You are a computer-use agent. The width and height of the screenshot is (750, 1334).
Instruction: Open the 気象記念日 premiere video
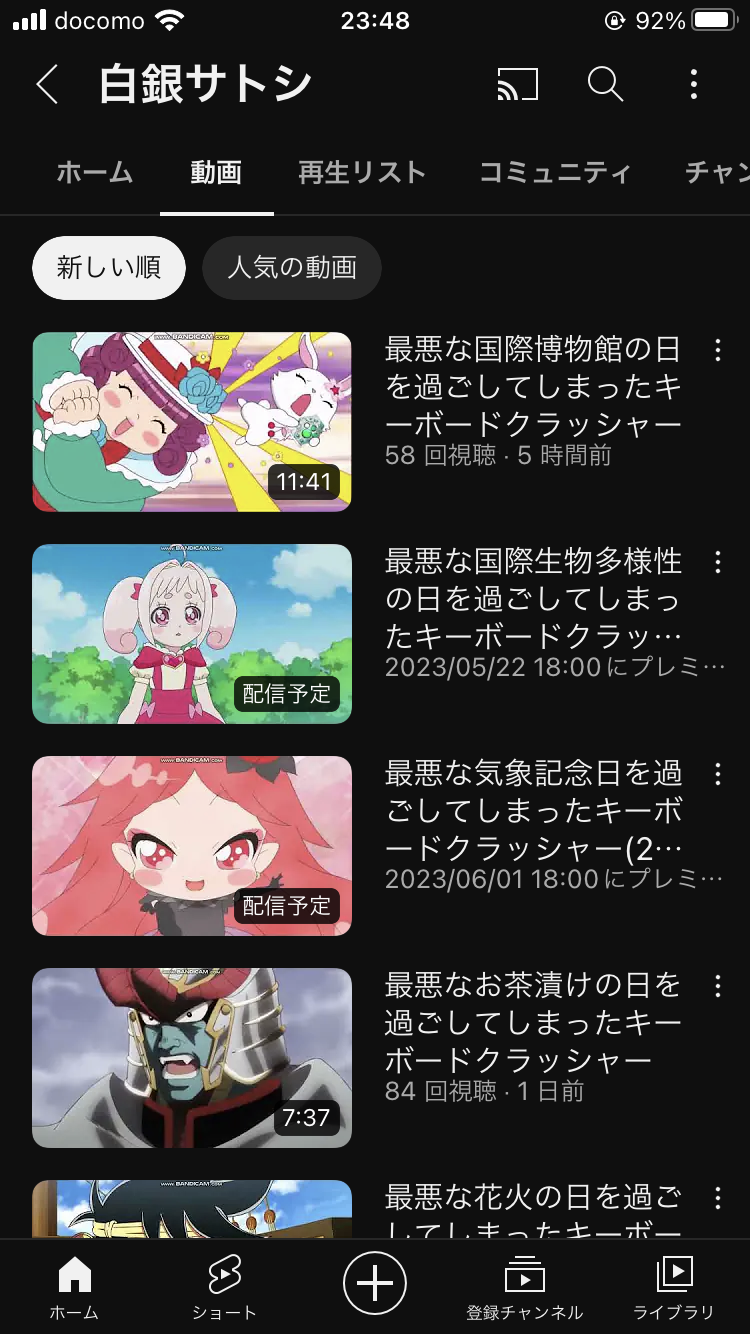click(x=192, y=846)
